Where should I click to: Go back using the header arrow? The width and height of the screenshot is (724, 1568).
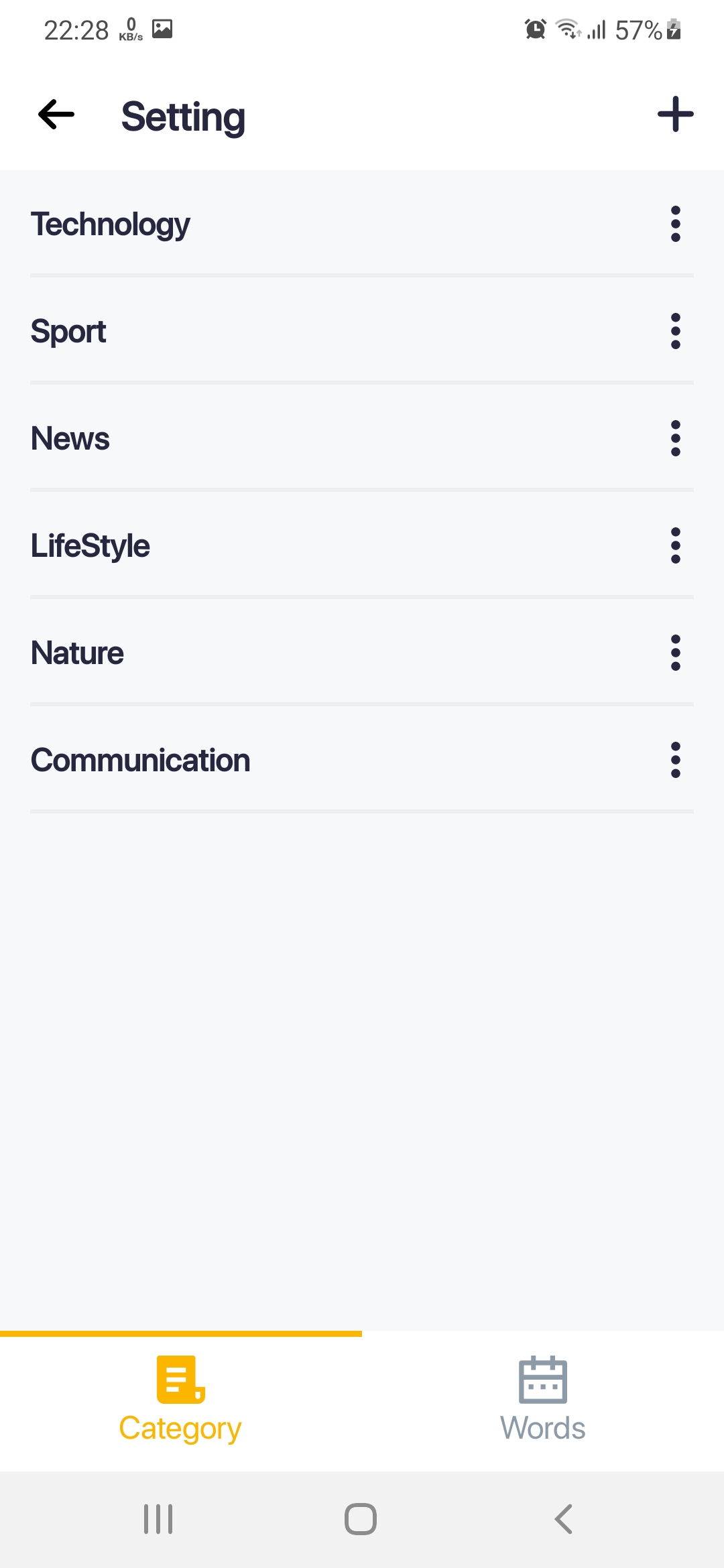56,115
